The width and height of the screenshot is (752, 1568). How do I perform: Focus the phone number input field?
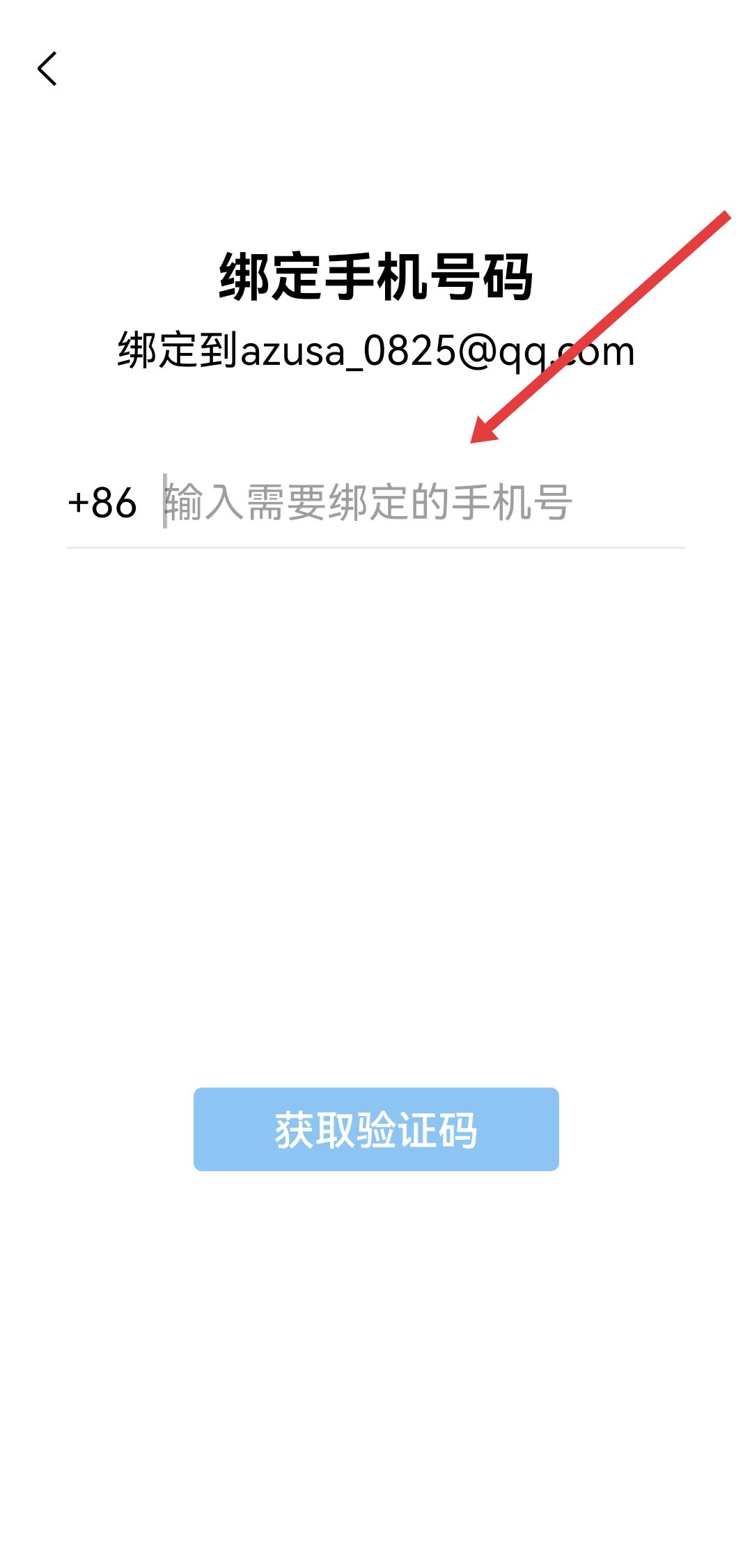(x=418, y=502)
